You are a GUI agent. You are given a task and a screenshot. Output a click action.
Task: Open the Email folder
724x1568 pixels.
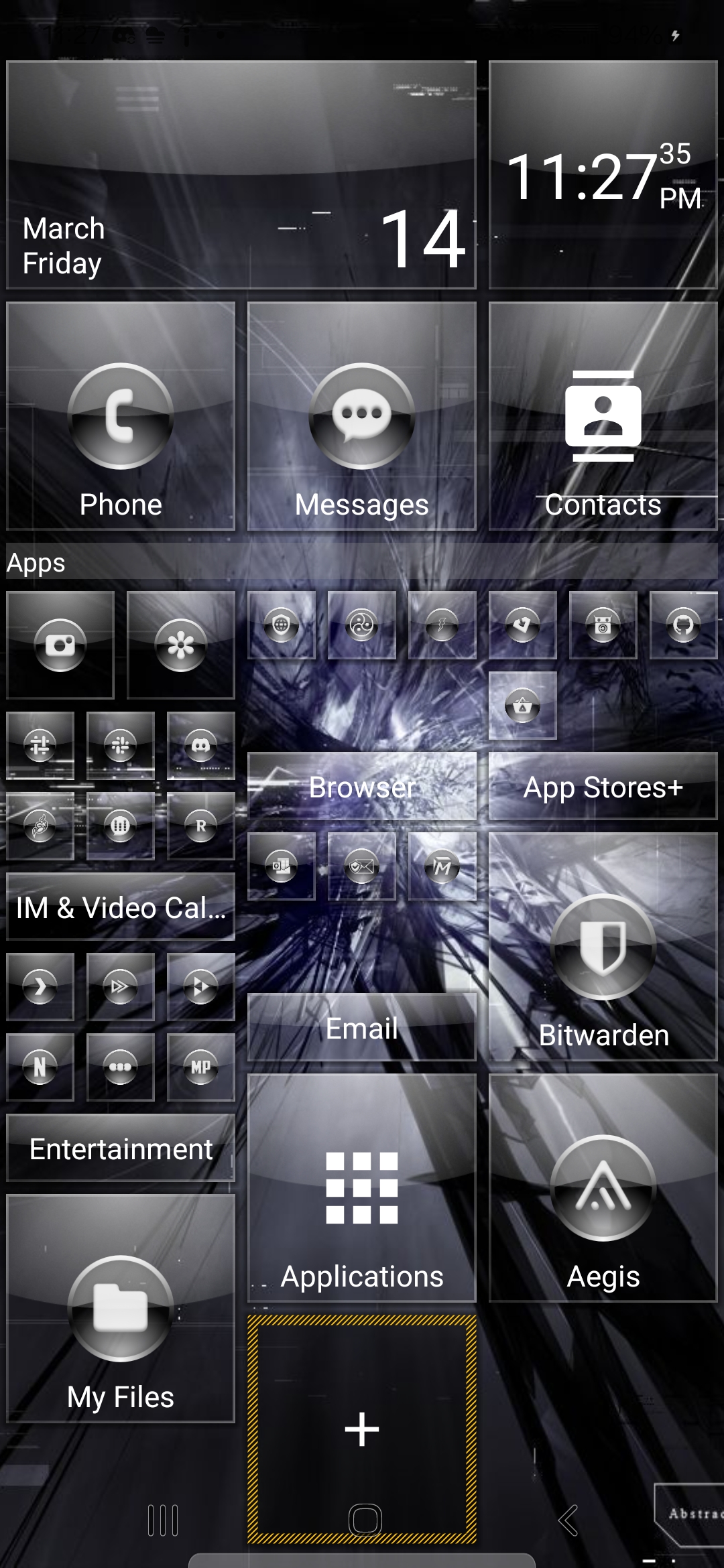point(362,1027)
